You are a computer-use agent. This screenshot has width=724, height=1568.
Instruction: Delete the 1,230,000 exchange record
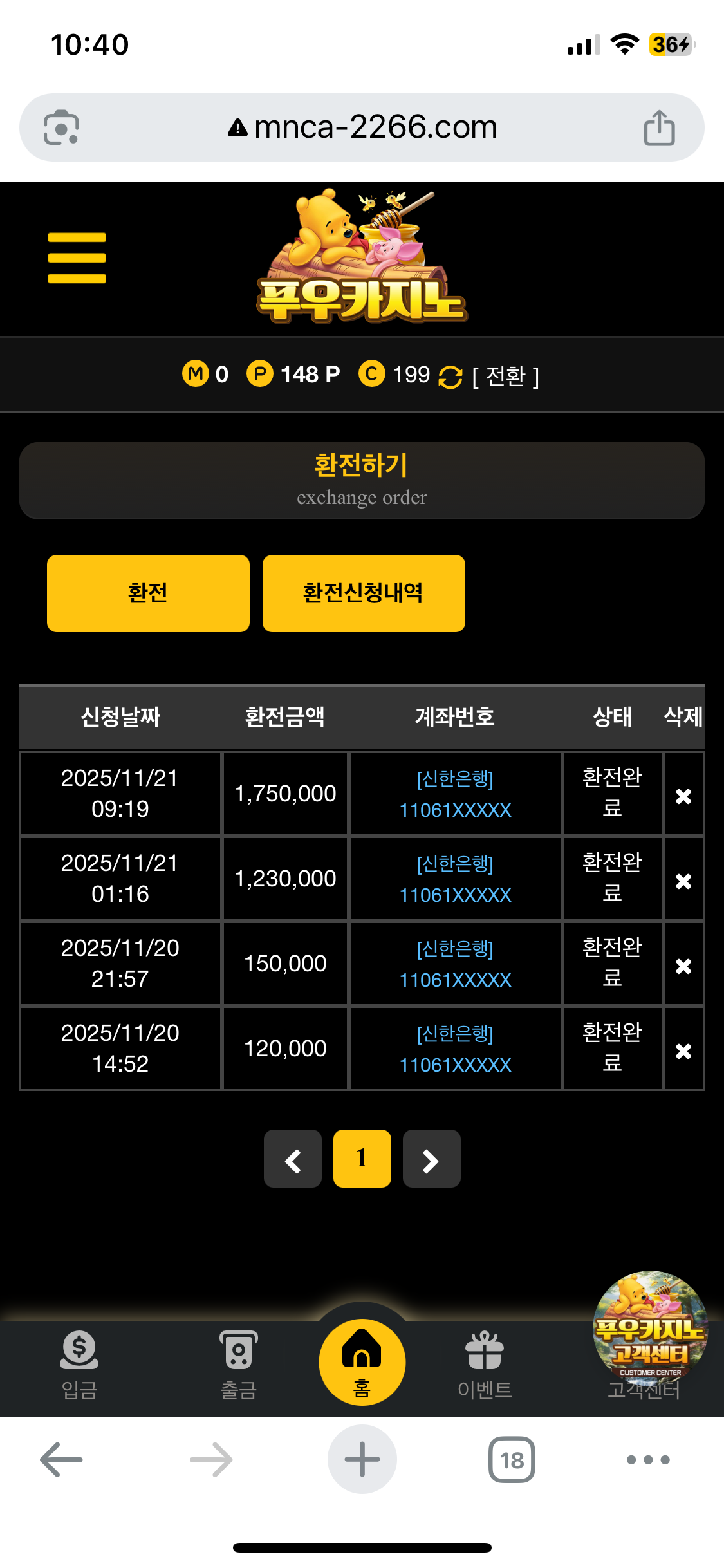(x=683, y=881)
